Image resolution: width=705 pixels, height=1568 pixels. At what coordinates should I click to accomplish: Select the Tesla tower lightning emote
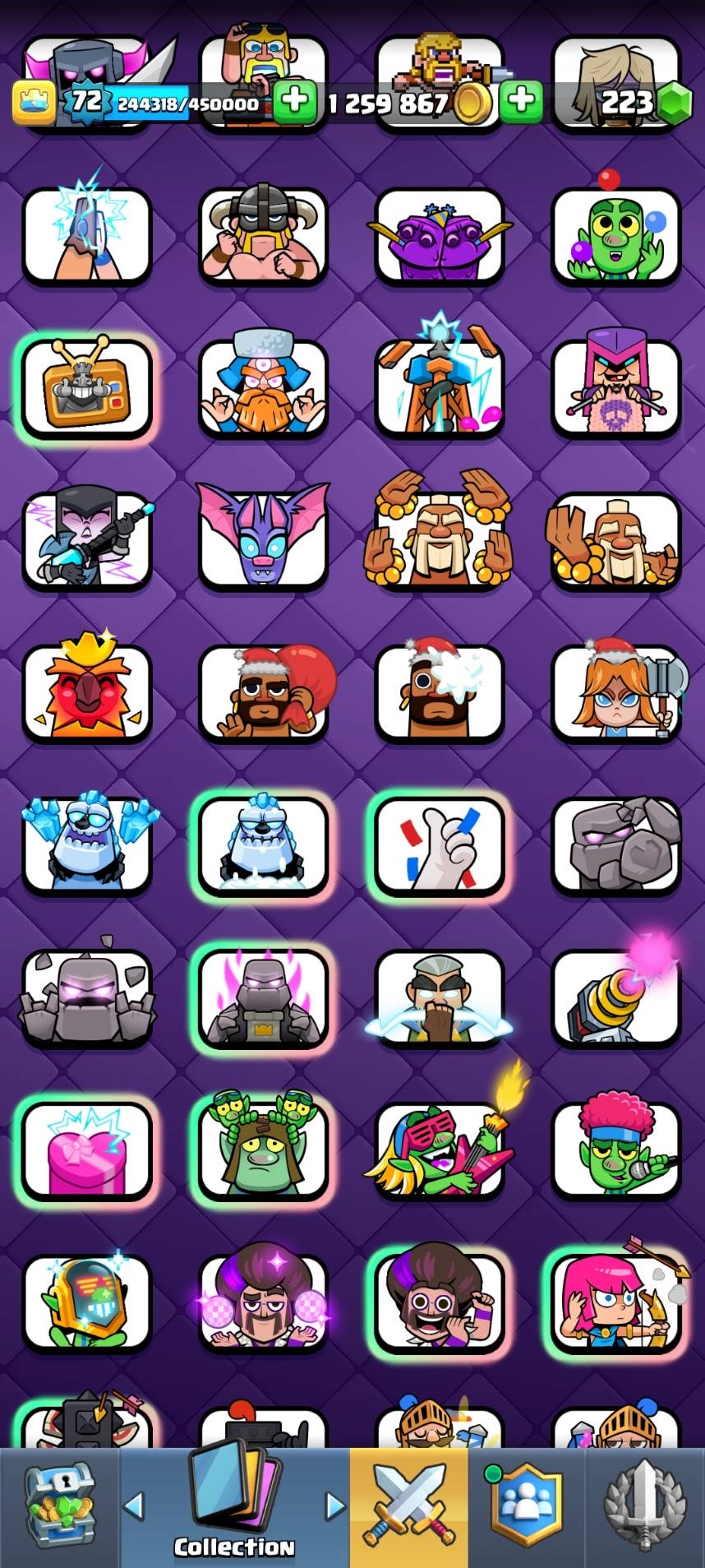point(440,386)
